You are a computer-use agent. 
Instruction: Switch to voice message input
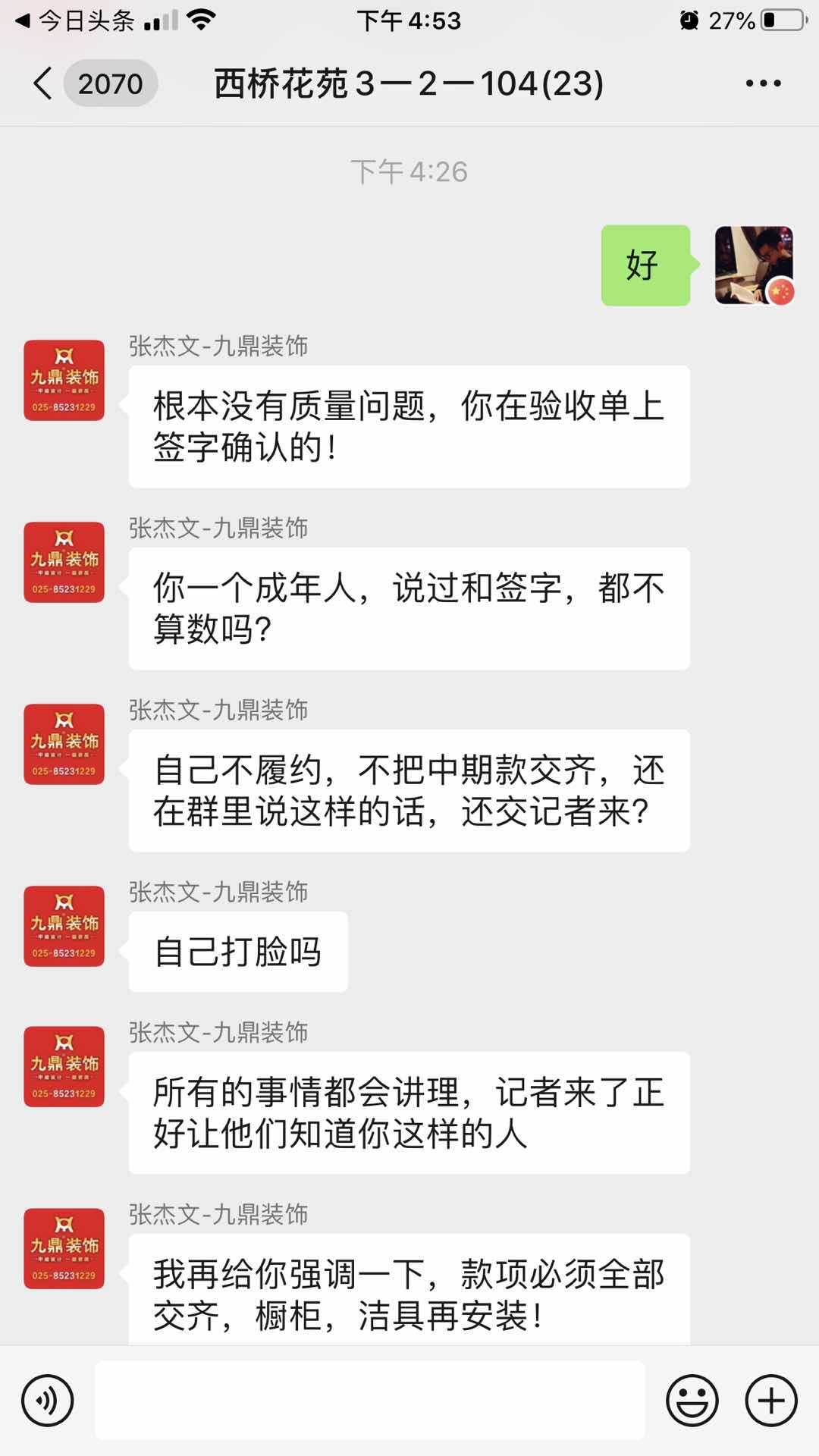coord(48,1400)
